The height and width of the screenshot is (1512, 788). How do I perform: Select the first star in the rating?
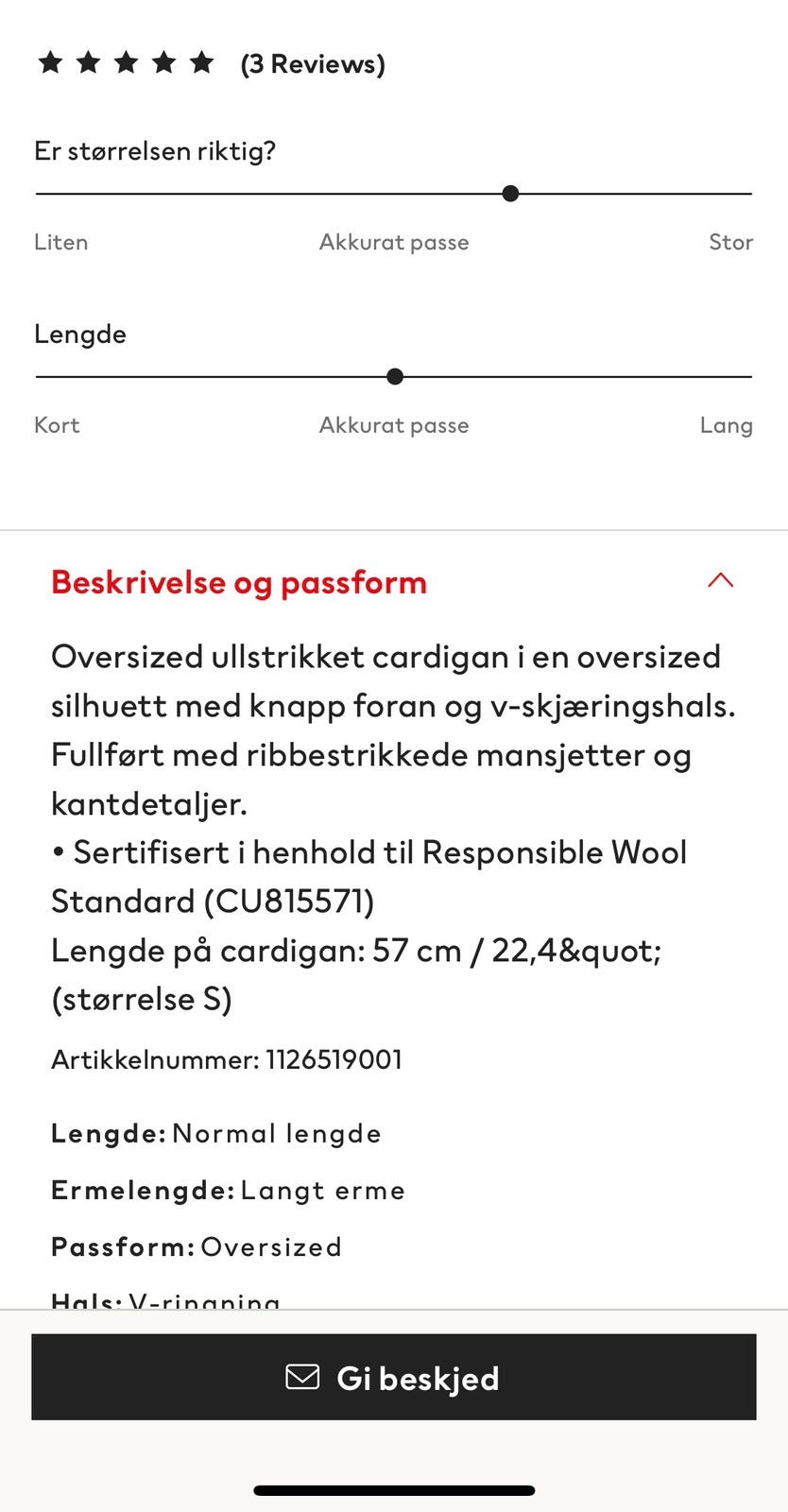point(52,62)
